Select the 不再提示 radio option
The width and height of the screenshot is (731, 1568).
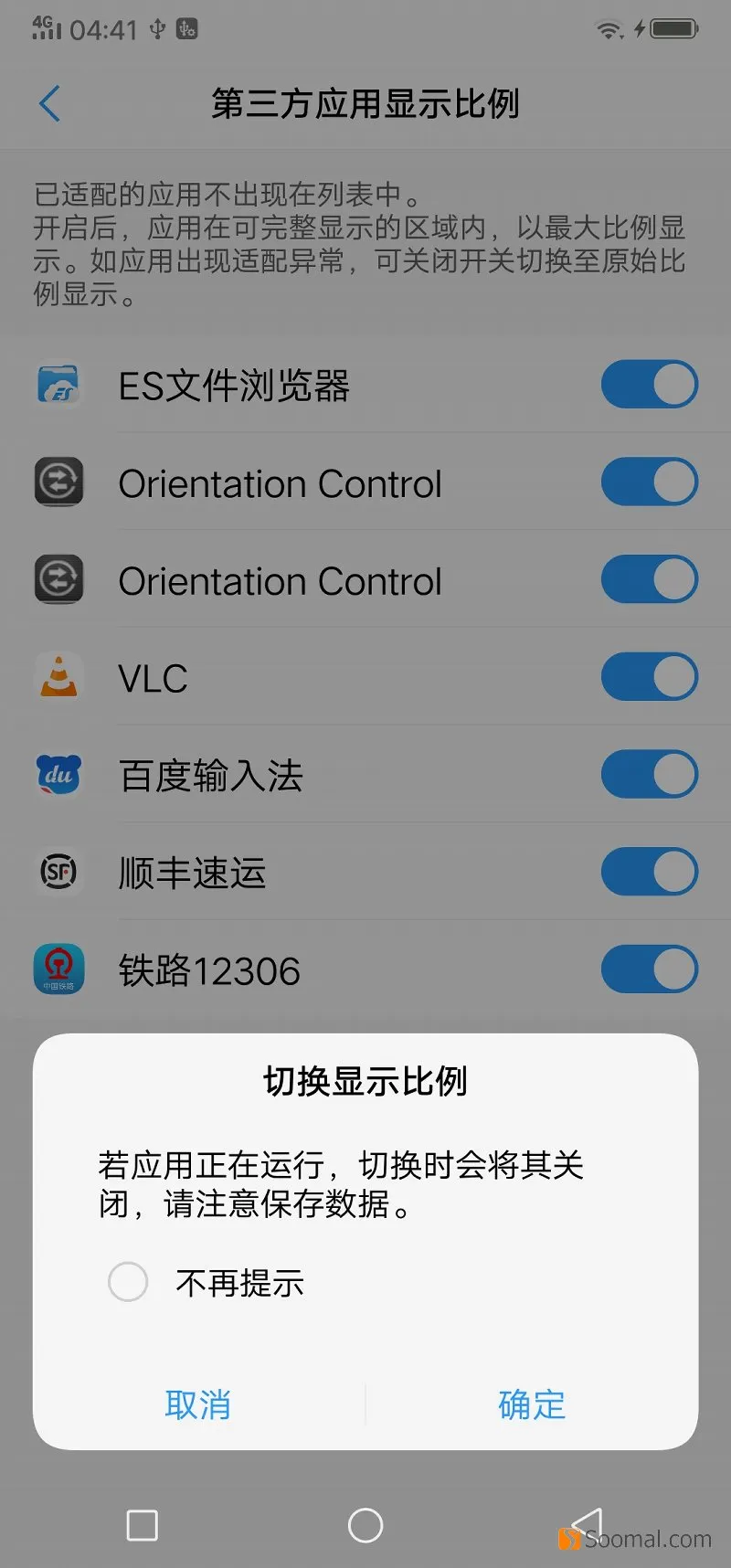(x=128, y=1282)
